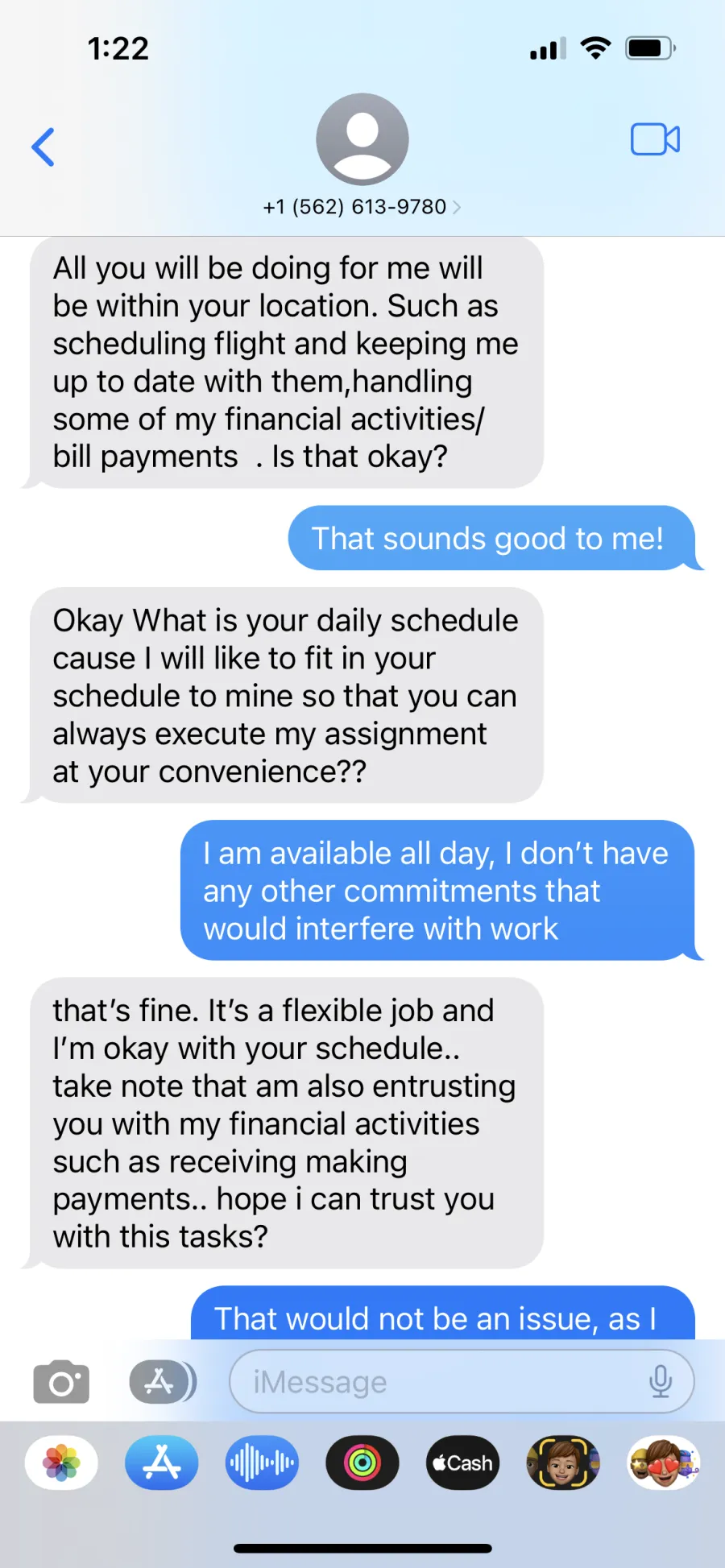The height and width of the screenshot is (1568, 725).
Task: Open the camera to attach a photo
Action: (x=61, y=1382)
